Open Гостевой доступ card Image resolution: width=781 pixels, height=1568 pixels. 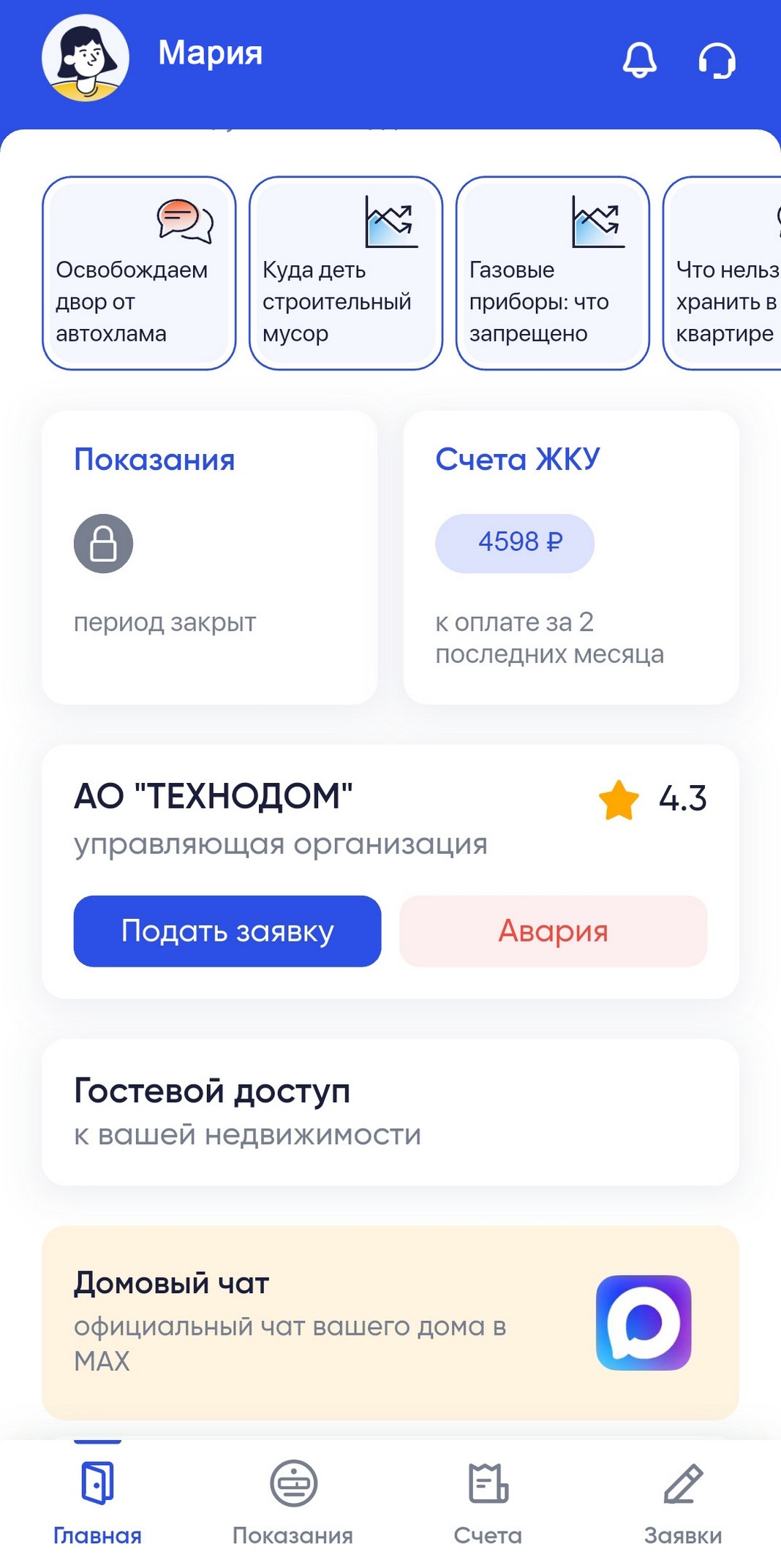(390, 1112)
